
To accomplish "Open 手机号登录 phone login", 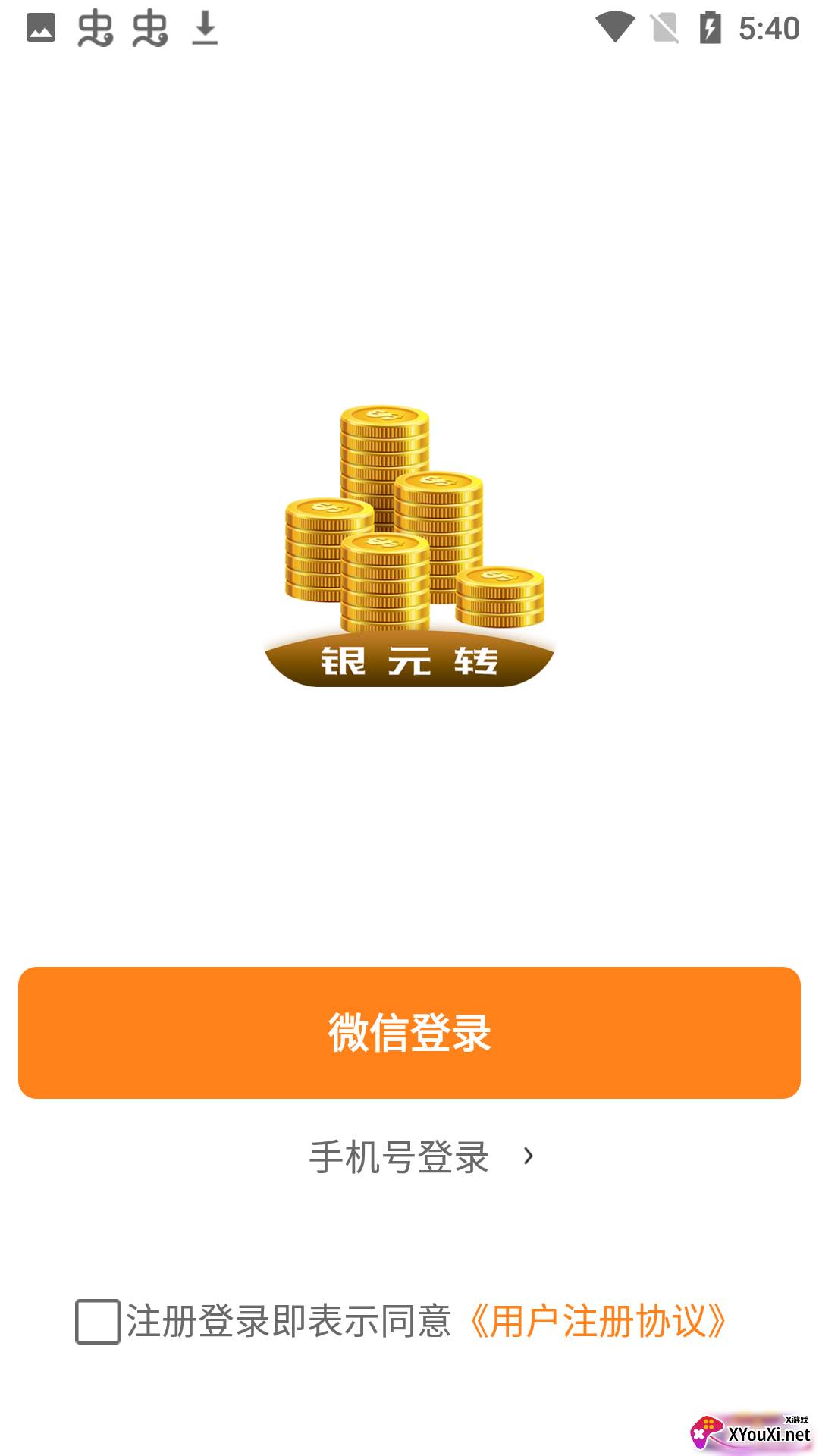I will pyautogui.click(x=420, y=1156).
